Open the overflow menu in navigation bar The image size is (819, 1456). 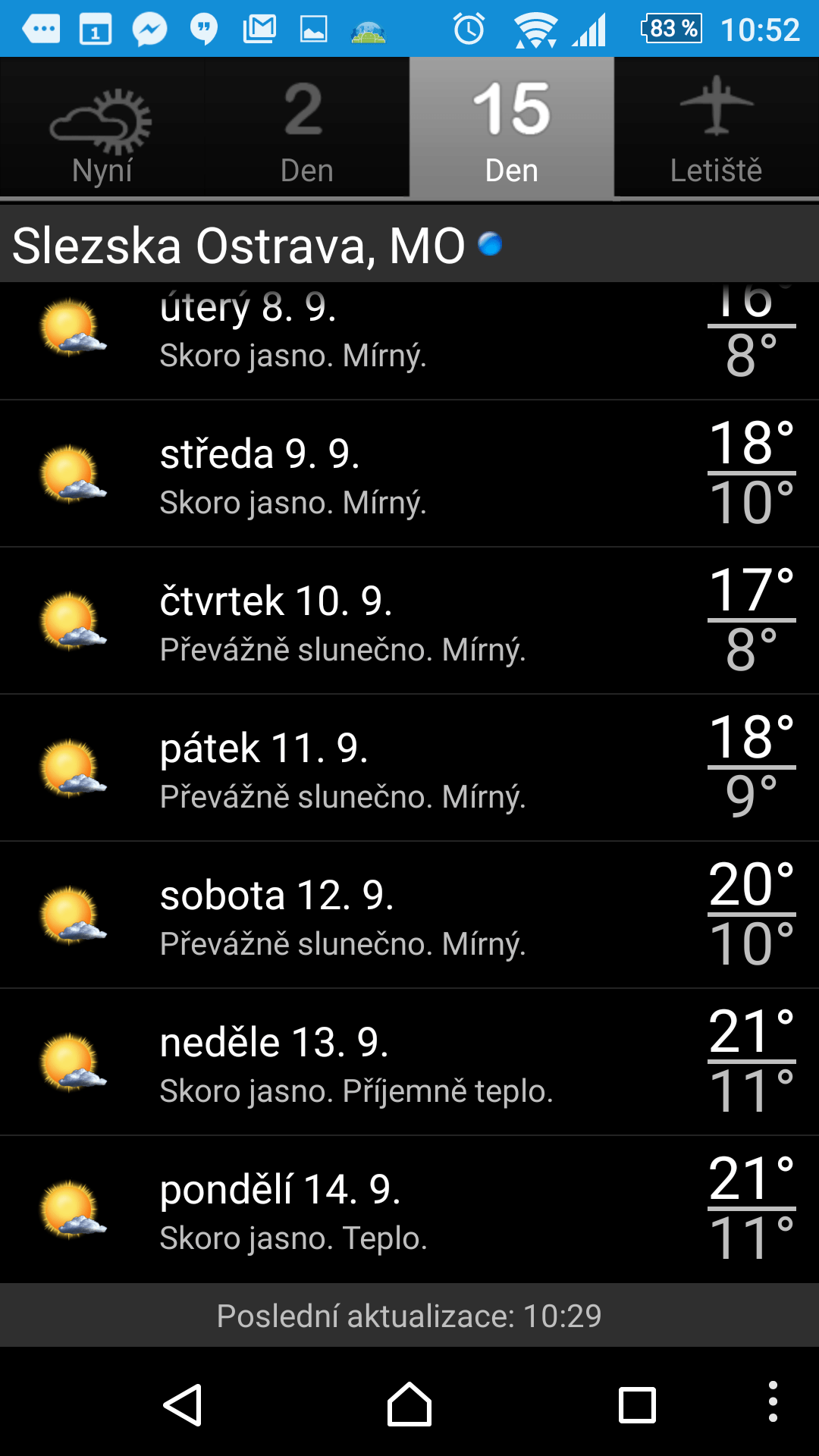point(773,1401)
